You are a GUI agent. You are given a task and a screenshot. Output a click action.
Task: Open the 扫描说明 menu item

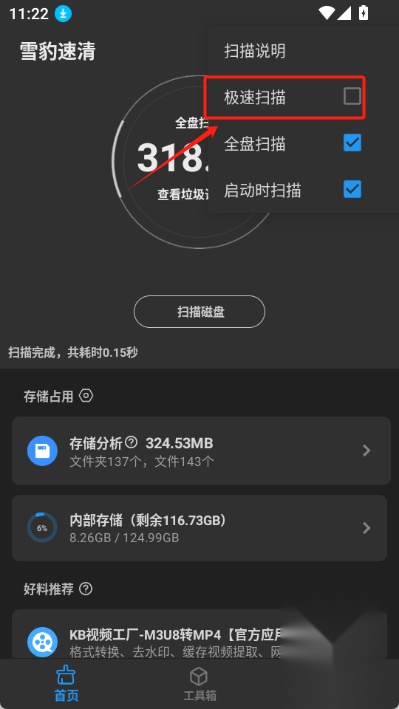(x=303, y=51)
